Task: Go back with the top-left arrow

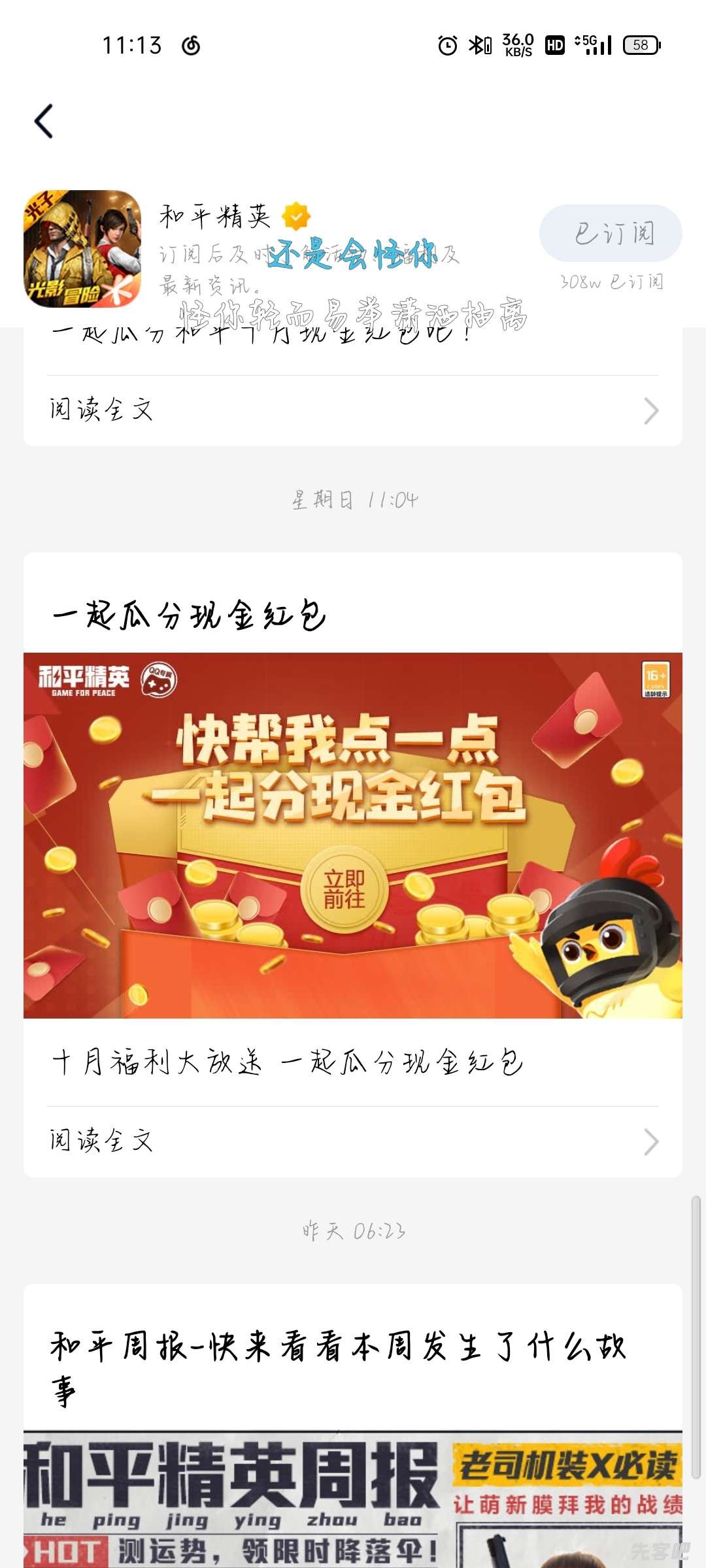Action: (44, 122)
